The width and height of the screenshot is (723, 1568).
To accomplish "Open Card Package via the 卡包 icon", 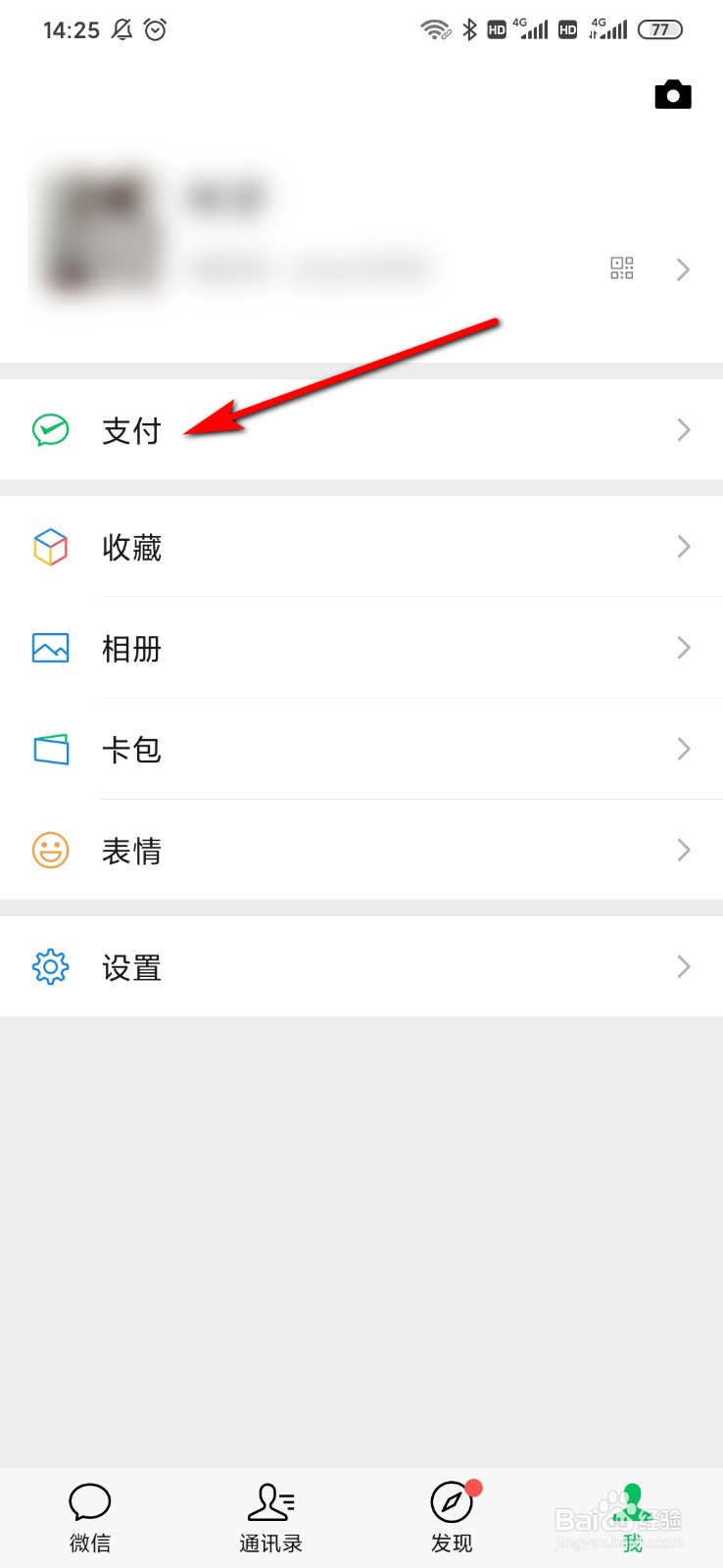I will pos(50,749).
